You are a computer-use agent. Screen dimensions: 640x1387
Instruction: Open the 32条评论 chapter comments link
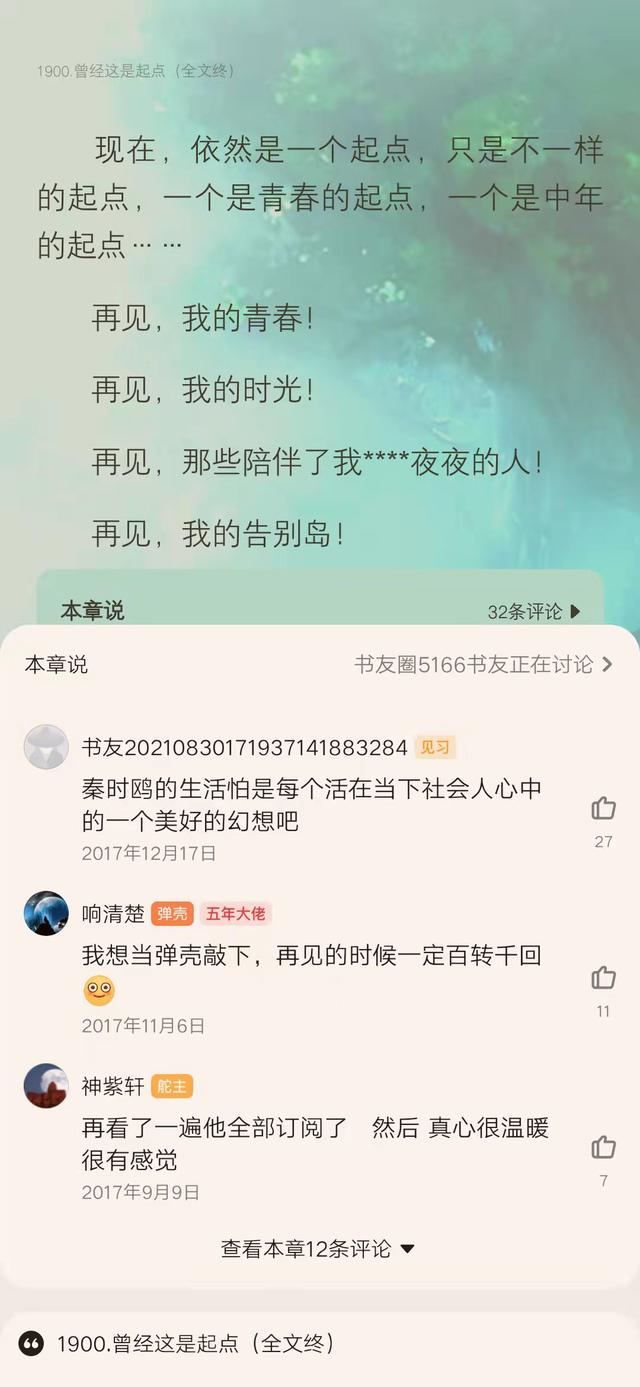pyautogui.click(x=532, y=611)
